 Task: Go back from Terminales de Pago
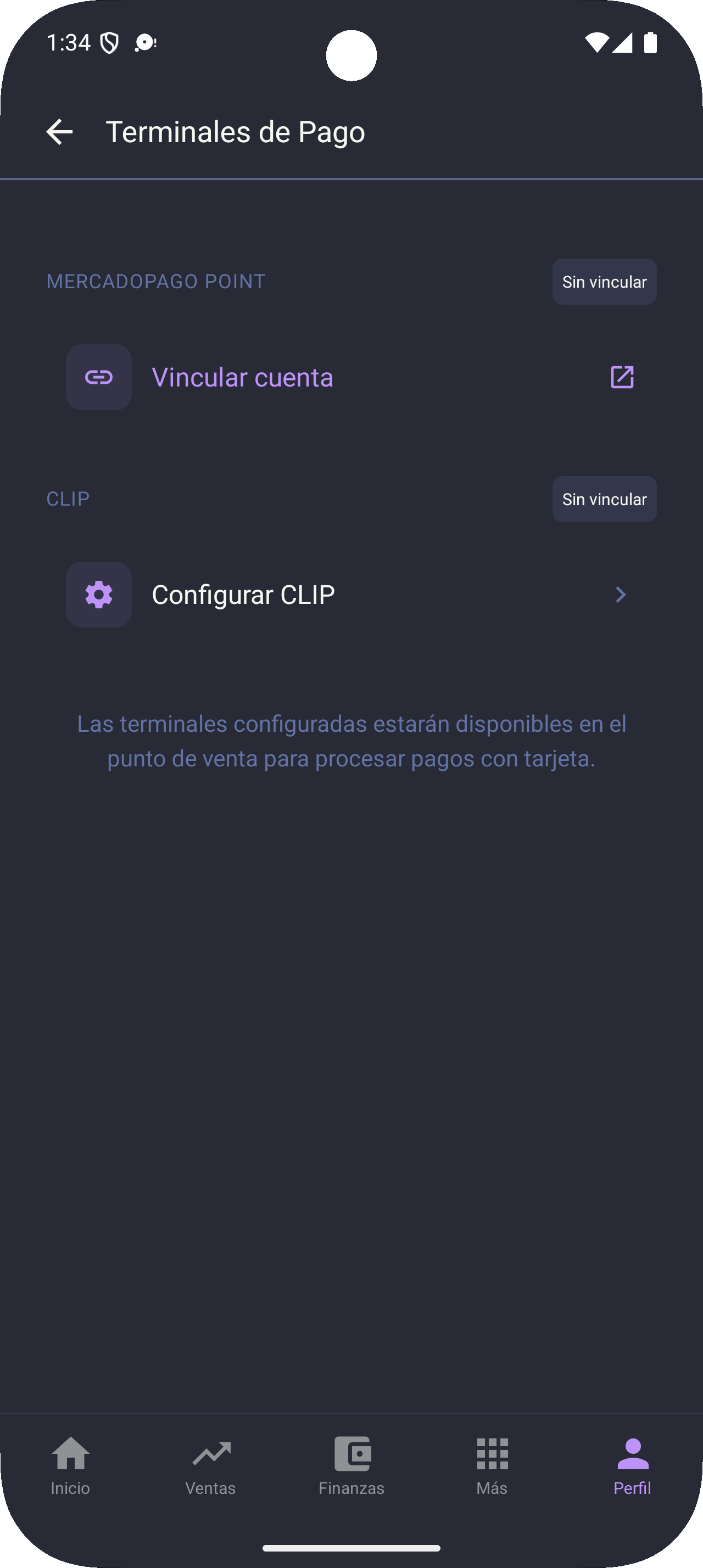tap(59, 131)
